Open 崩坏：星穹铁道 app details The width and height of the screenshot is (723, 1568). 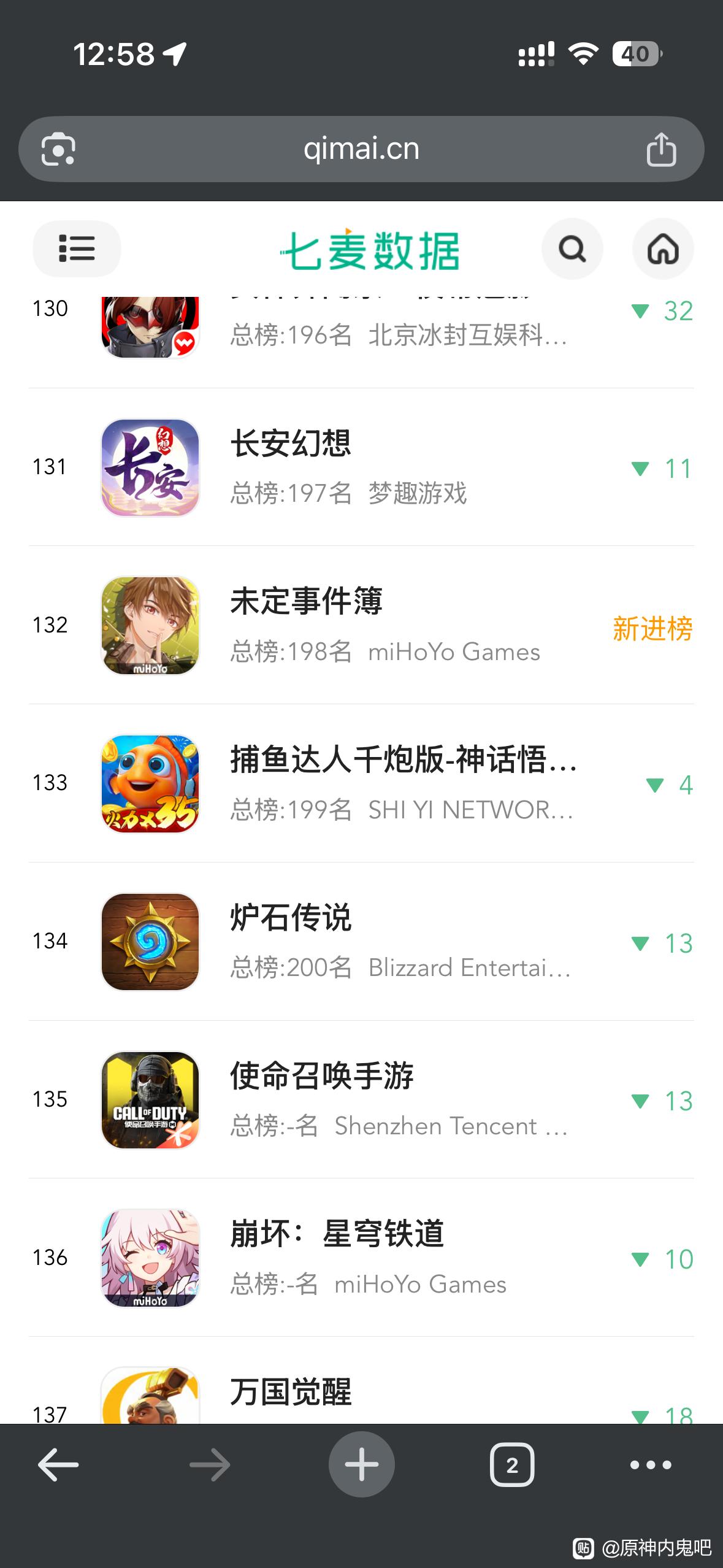pyautogui.click(x=361, y=1258)
